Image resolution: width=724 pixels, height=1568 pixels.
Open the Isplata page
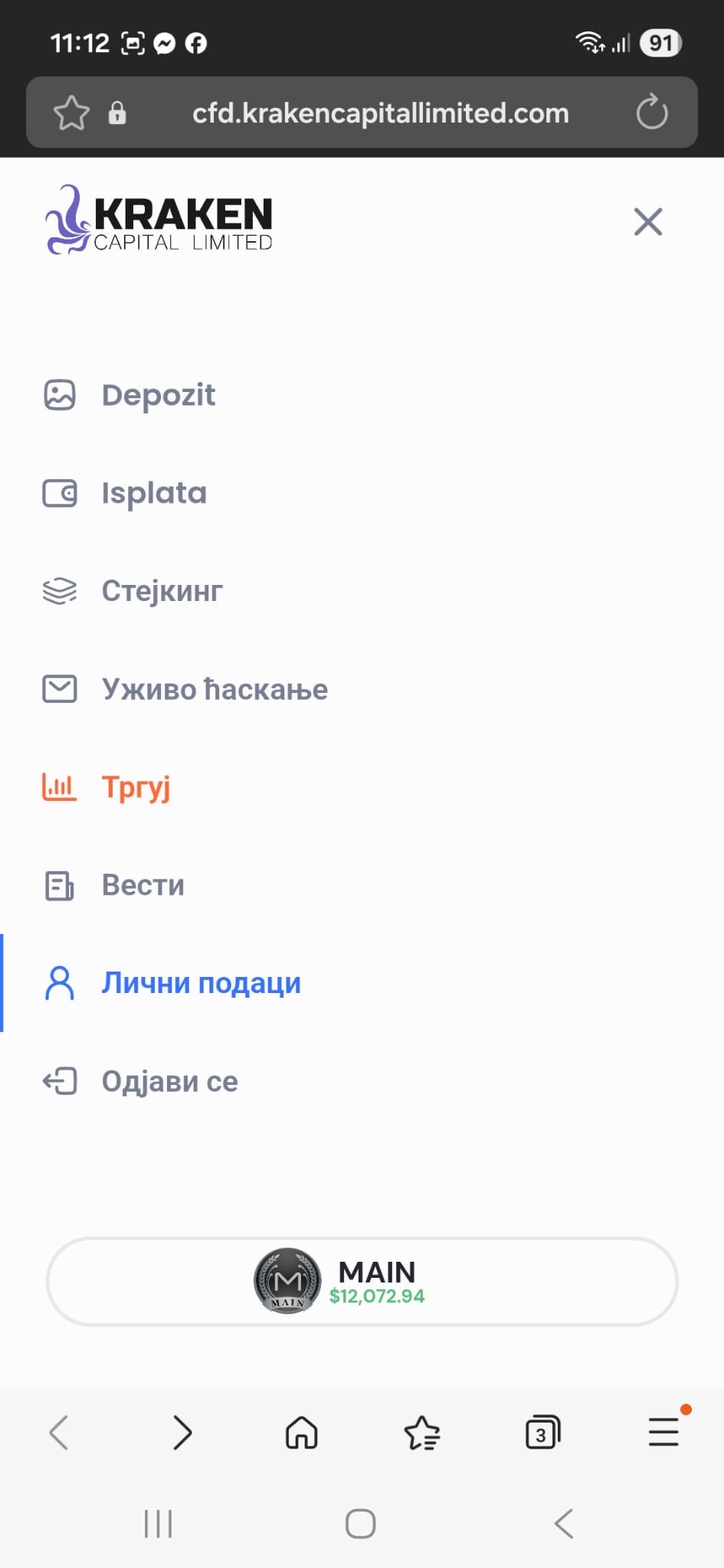(x=153, y=493)
